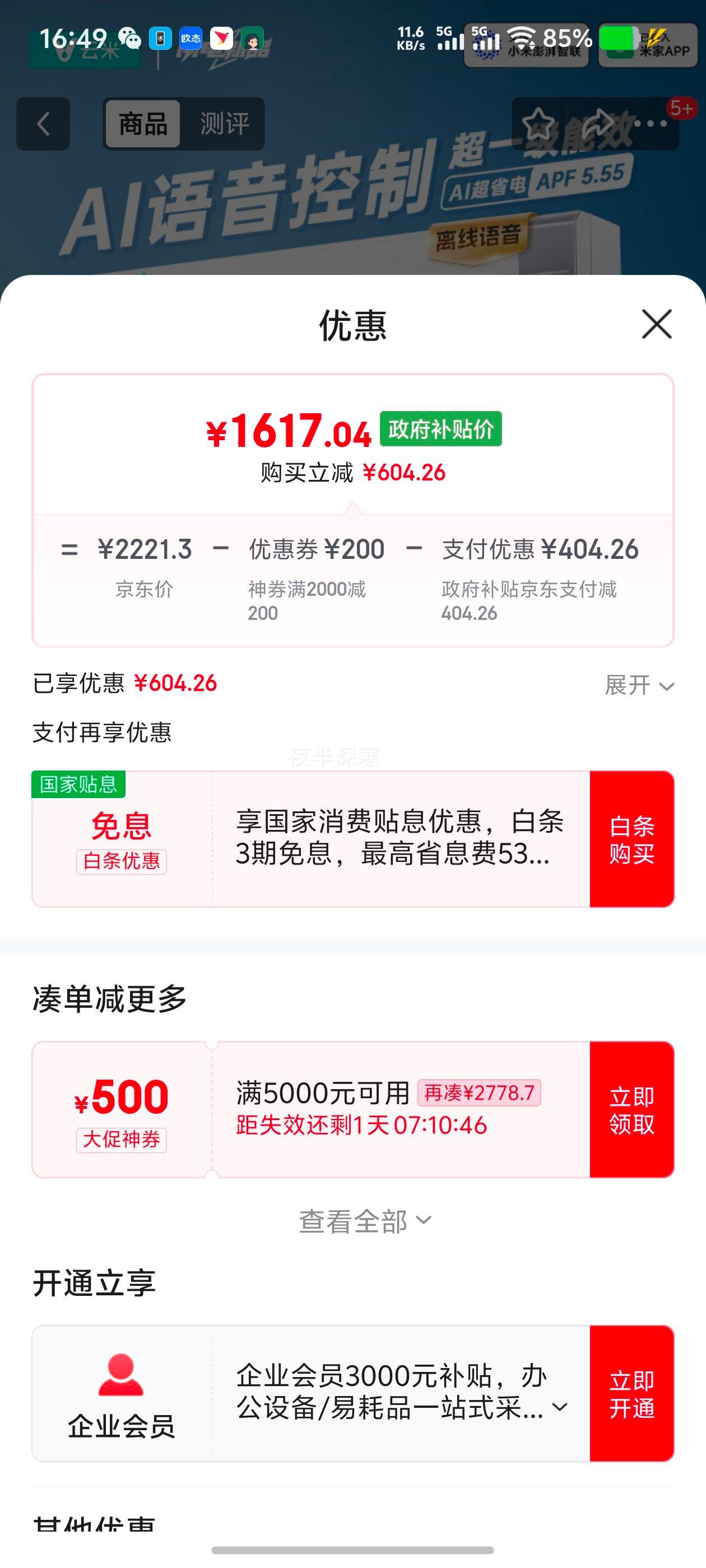Favorite this product with the star icon
The image size is (706, 1568).
coord(538,124)
